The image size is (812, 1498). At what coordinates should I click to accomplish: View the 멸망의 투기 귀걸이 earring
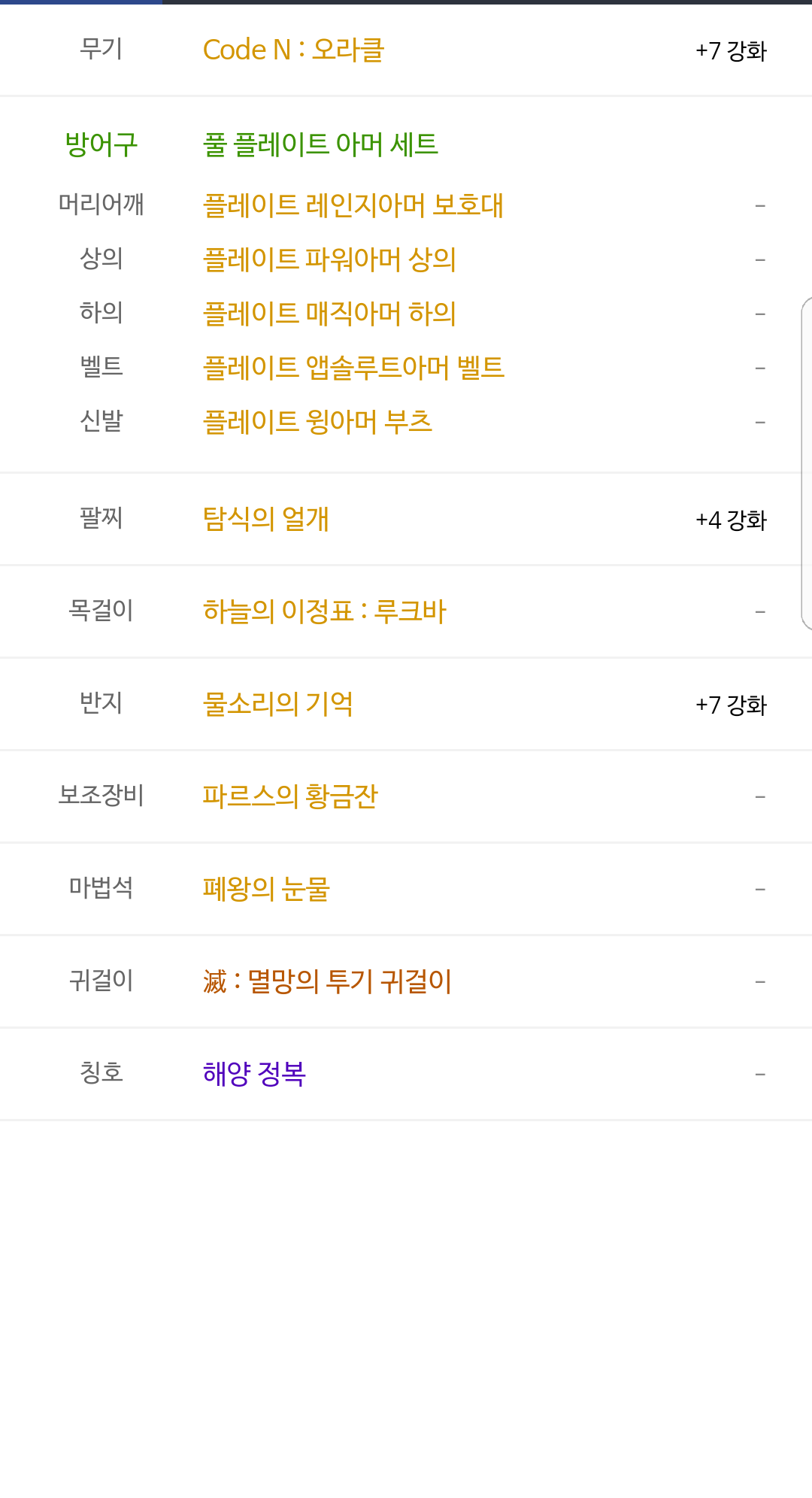tap(327, 981)
